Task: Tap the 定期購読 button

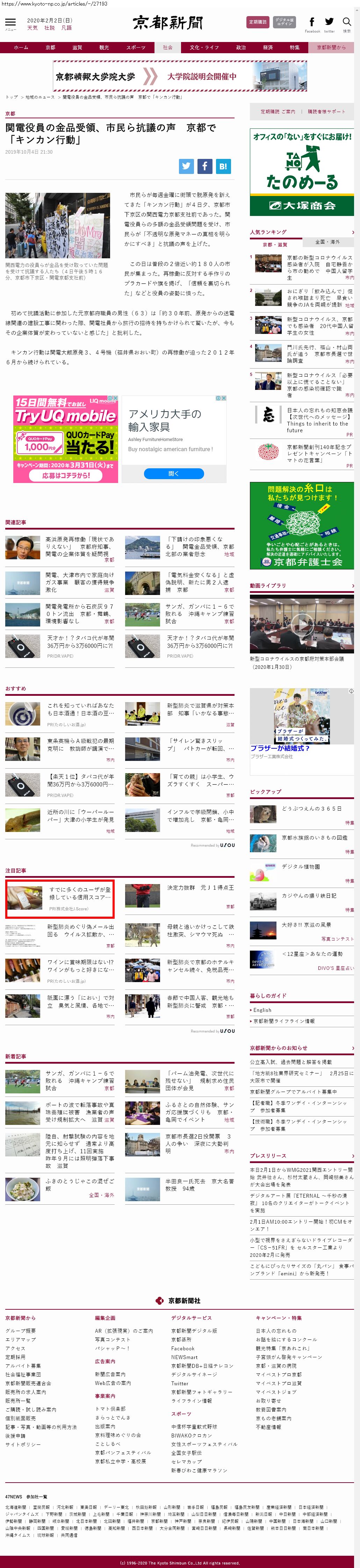Action: 258,22
